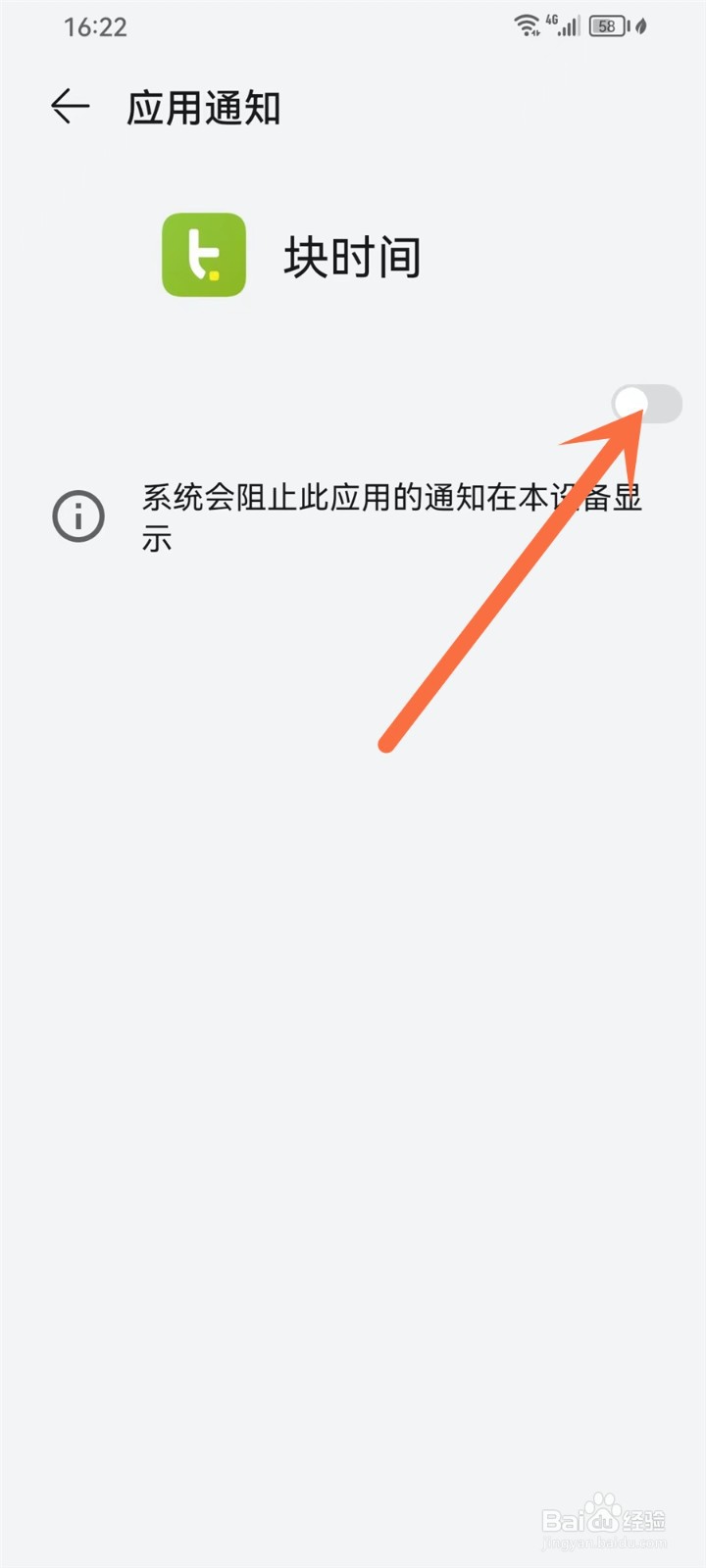Tap the mobile signal bars icon
The width and height of the screenshot is (706, 1568).
[x=570, y=27]
